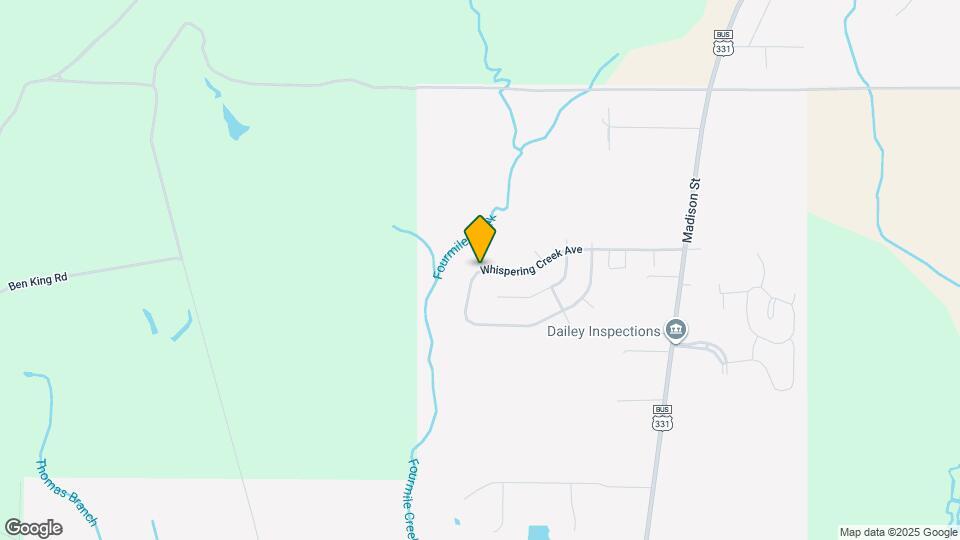The height and width of the screenshot is (540, 960).
Task: Tap the orange location marker on Whispering Creek Ave
Action: tap(480, 238)
